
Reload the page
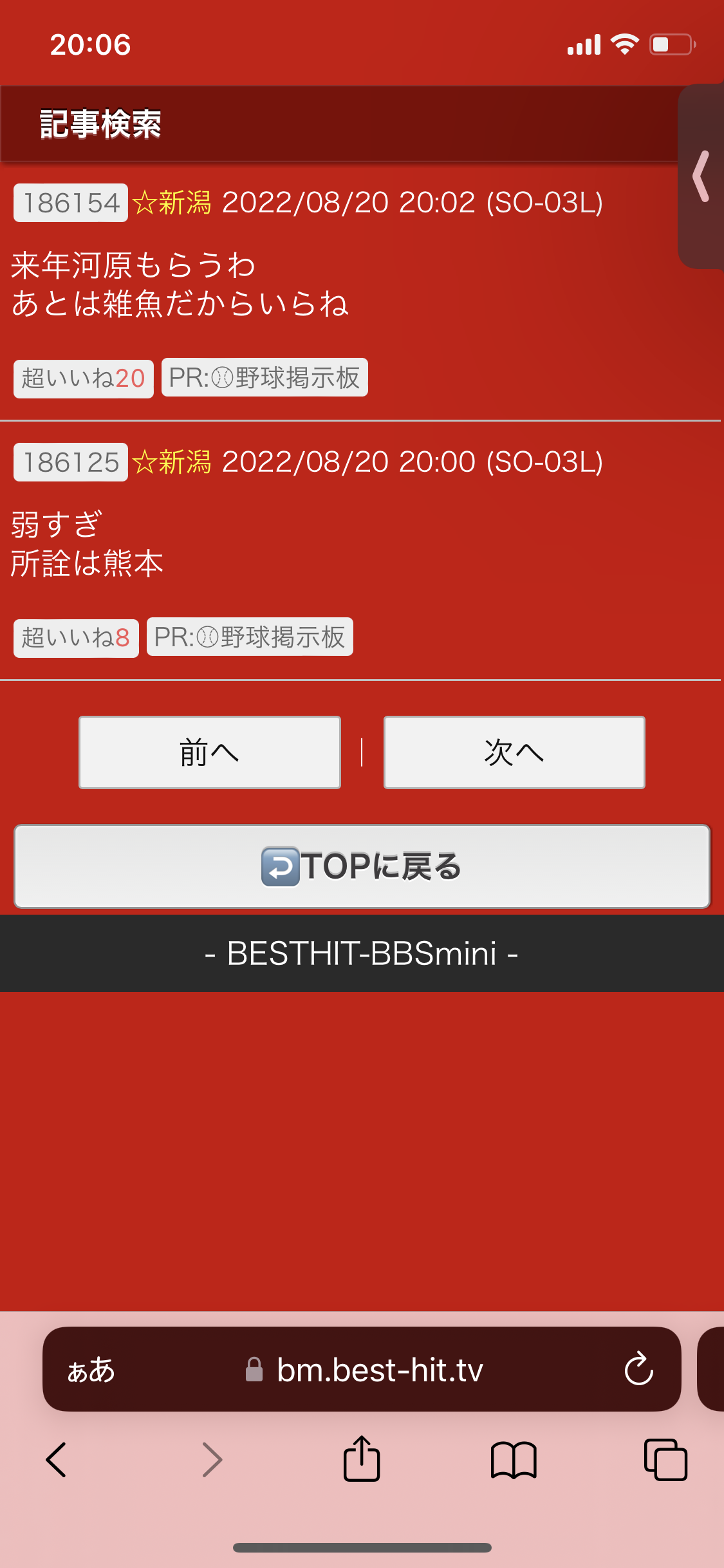click(638, 1368)
